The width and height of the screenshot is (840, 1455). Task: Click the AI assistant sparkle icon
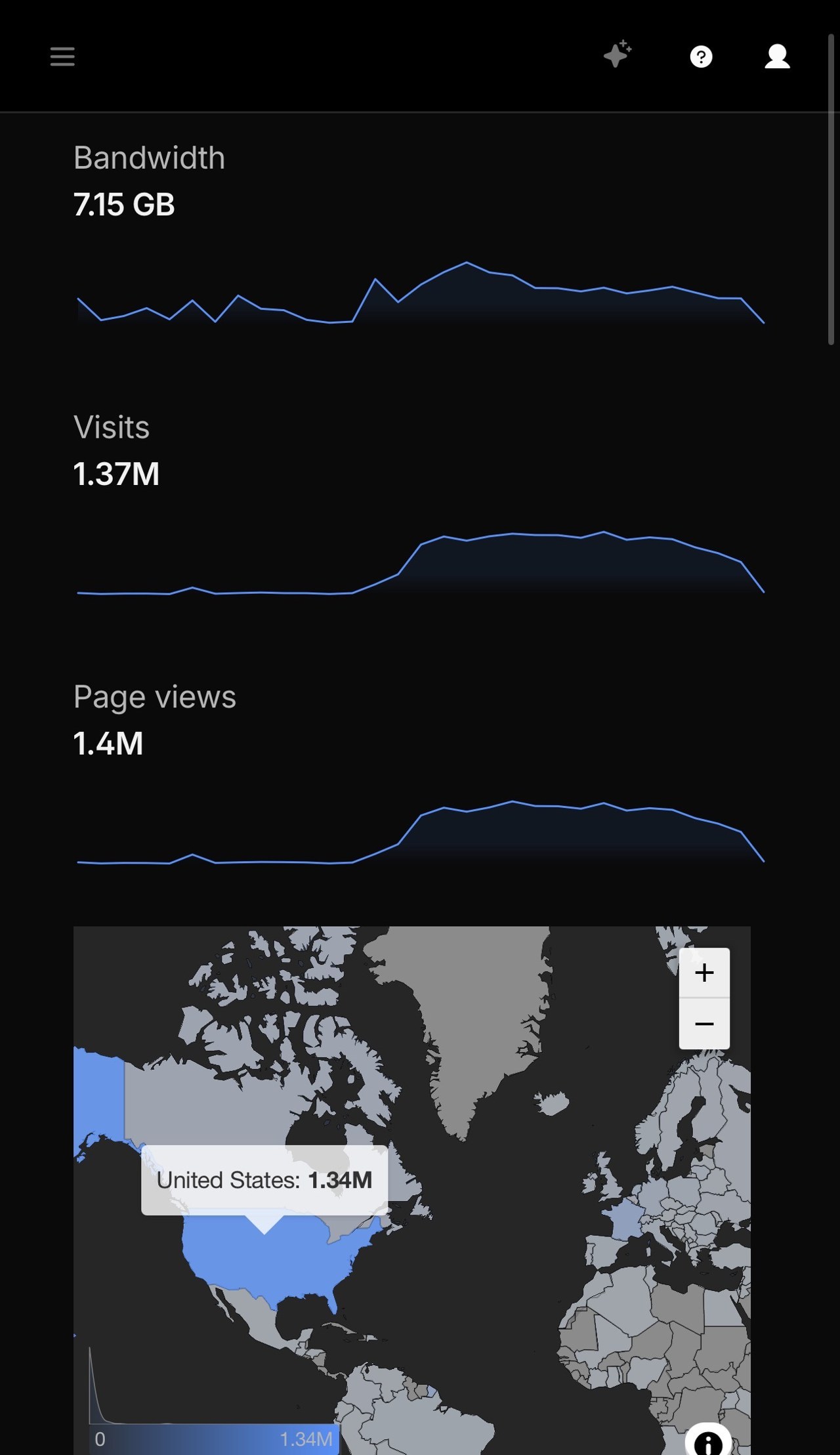616,56
